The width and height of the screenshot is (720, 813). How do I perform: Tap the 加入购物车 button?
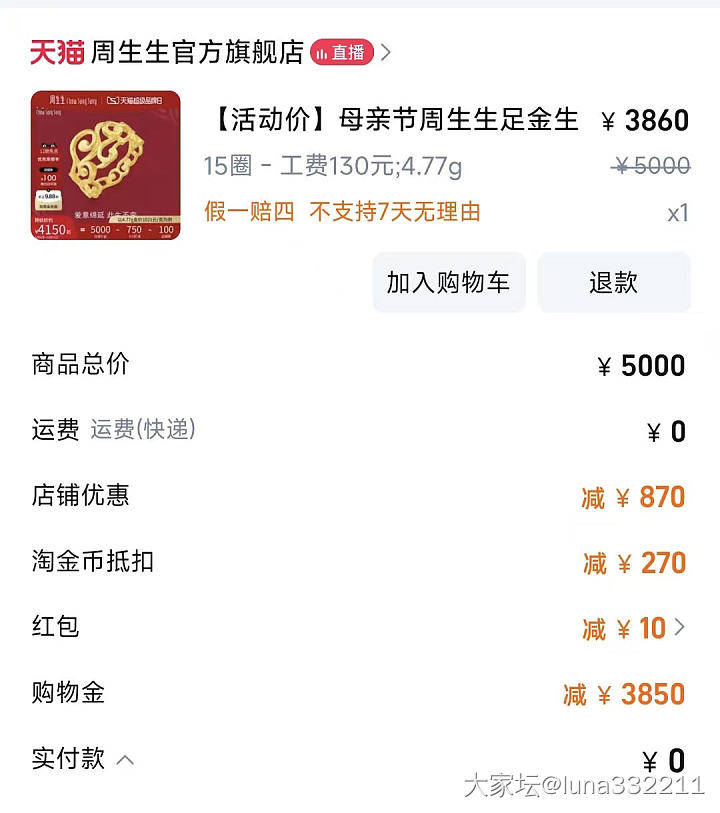pyautogui.click(x=448, y=282)
